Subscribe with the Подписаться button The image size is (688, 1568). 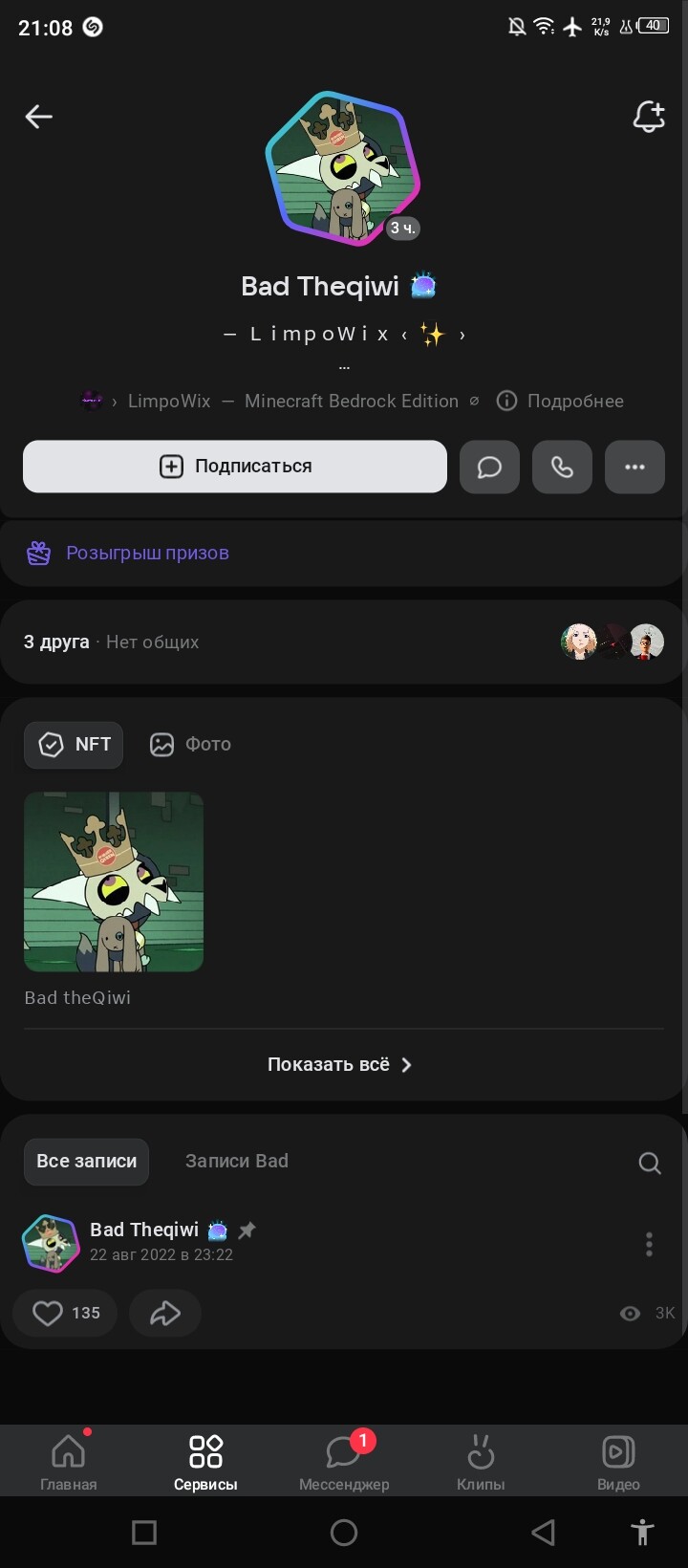click(235, 467)
